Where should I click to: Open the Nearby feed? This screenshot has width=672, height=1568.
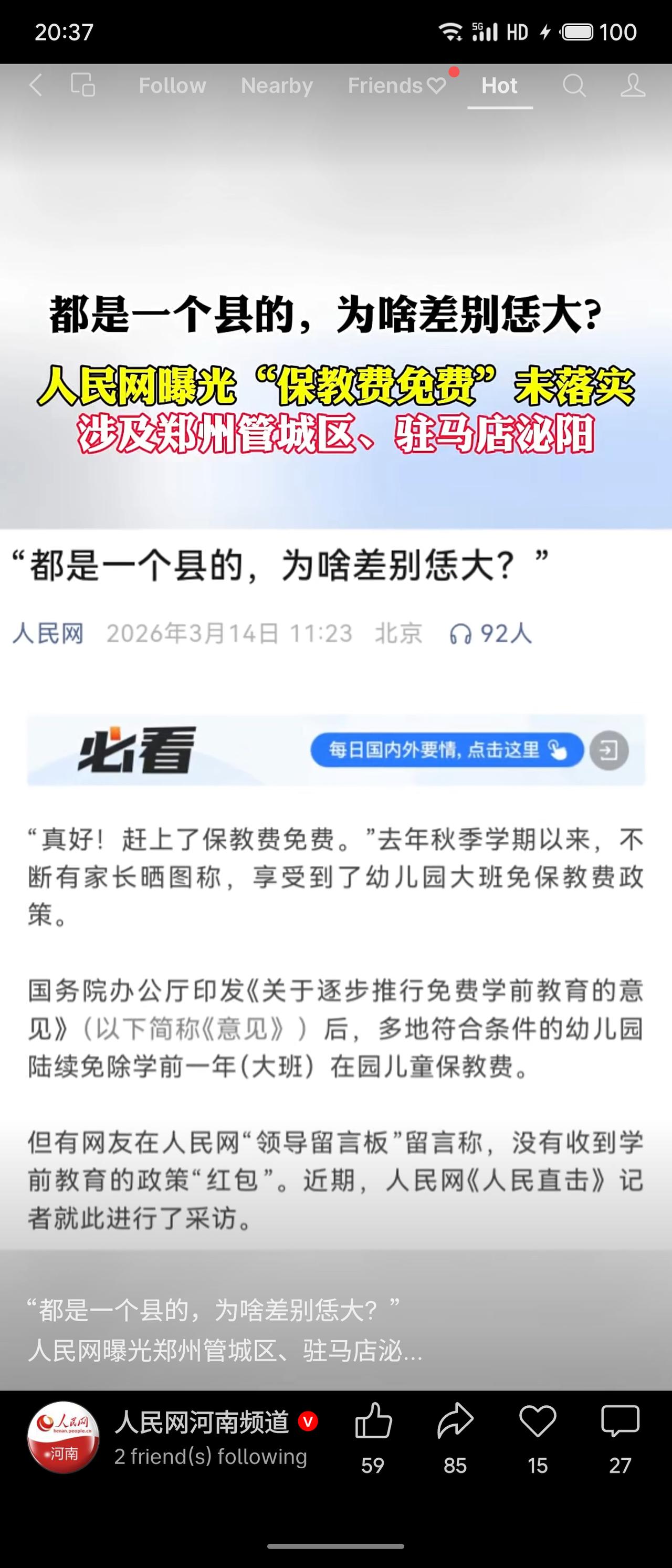click(x=278, y=85)
